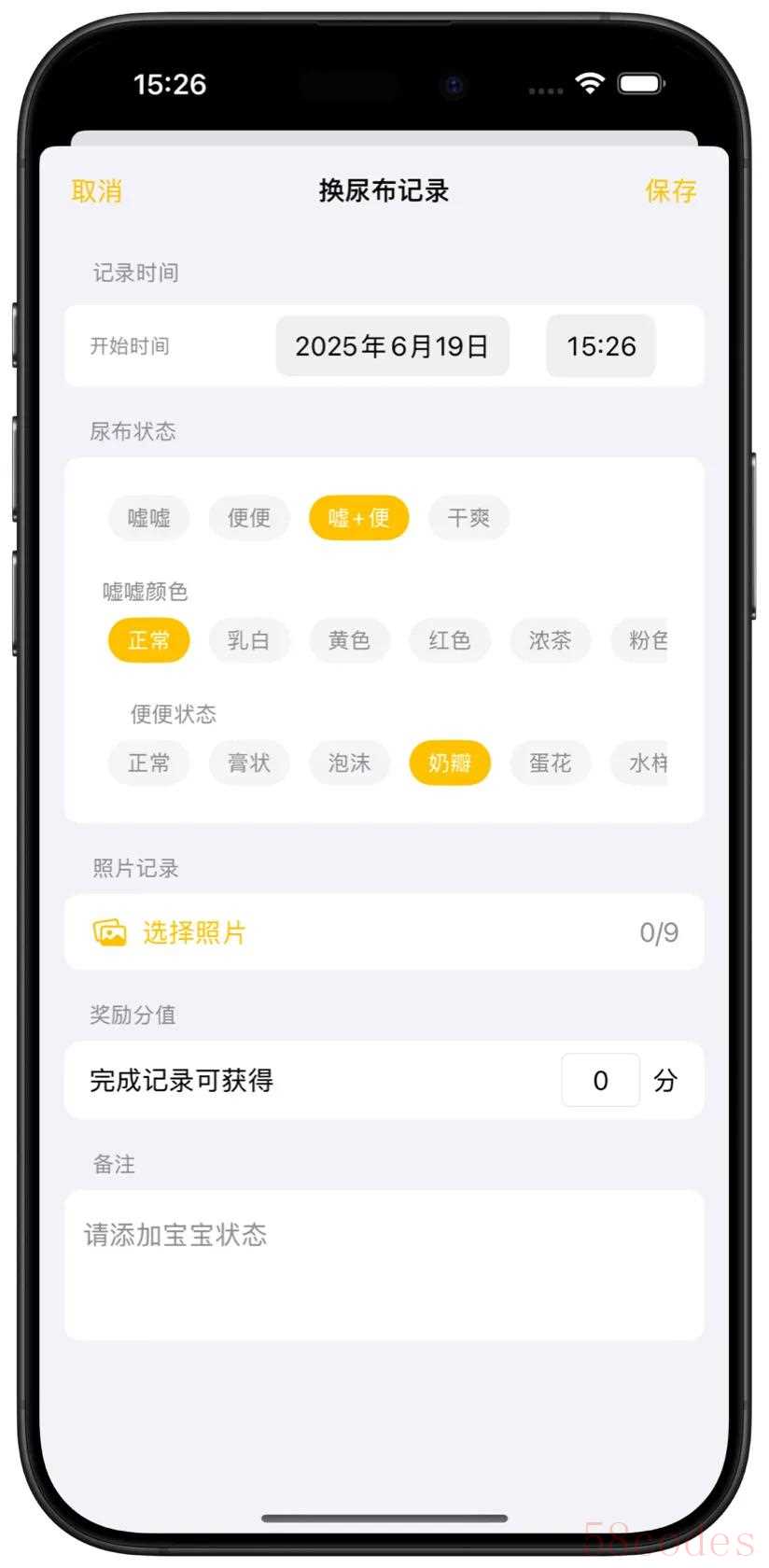Tap the 请添加宝宝状态 notes field
Screen dimensions: 769x1568
point(384,1265)
